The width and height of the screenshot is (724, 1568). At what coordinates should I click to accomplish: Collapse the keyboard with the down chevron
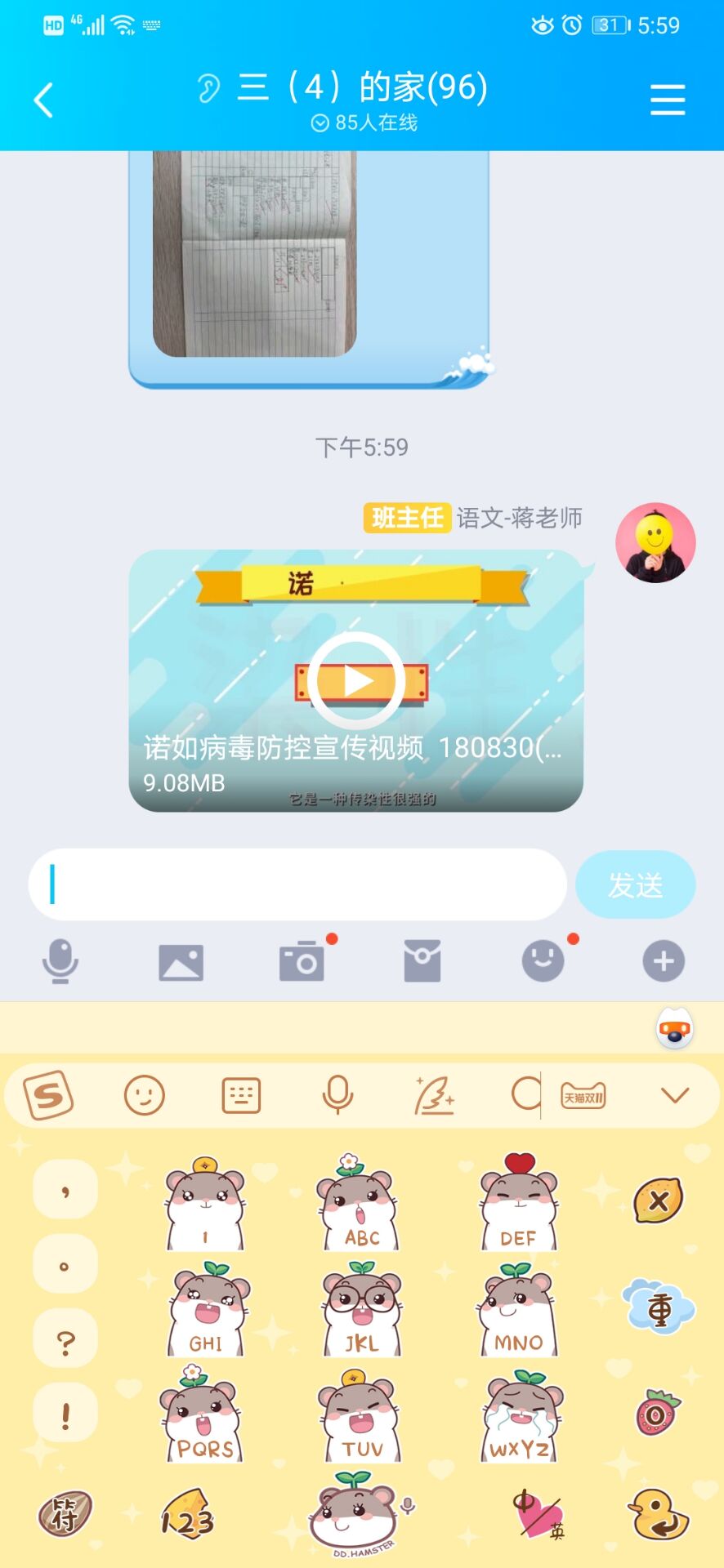tap(675, 1095)
